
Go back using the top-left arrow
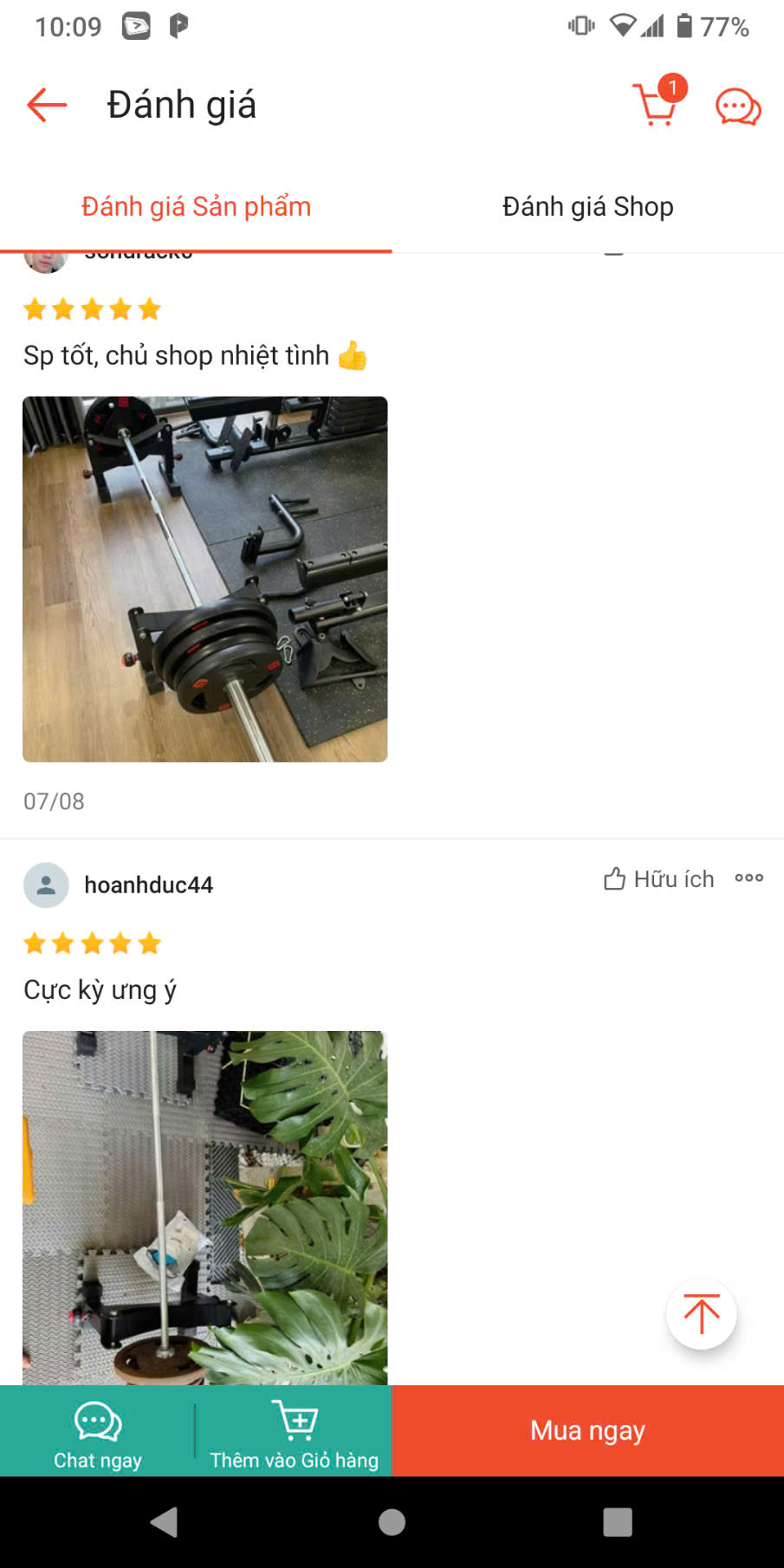pos(47,105)
